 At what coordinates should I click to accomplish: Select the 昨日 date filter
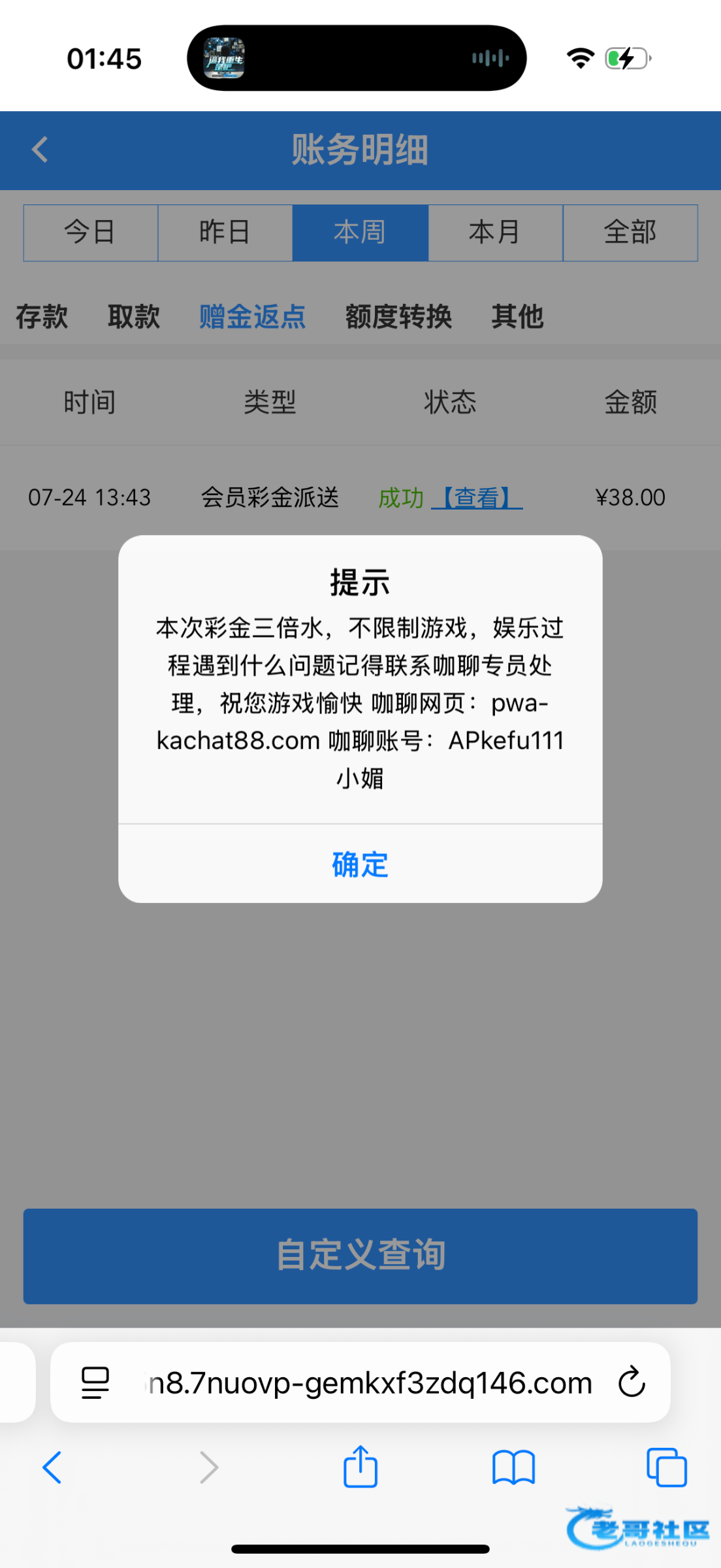pos(225,233)
